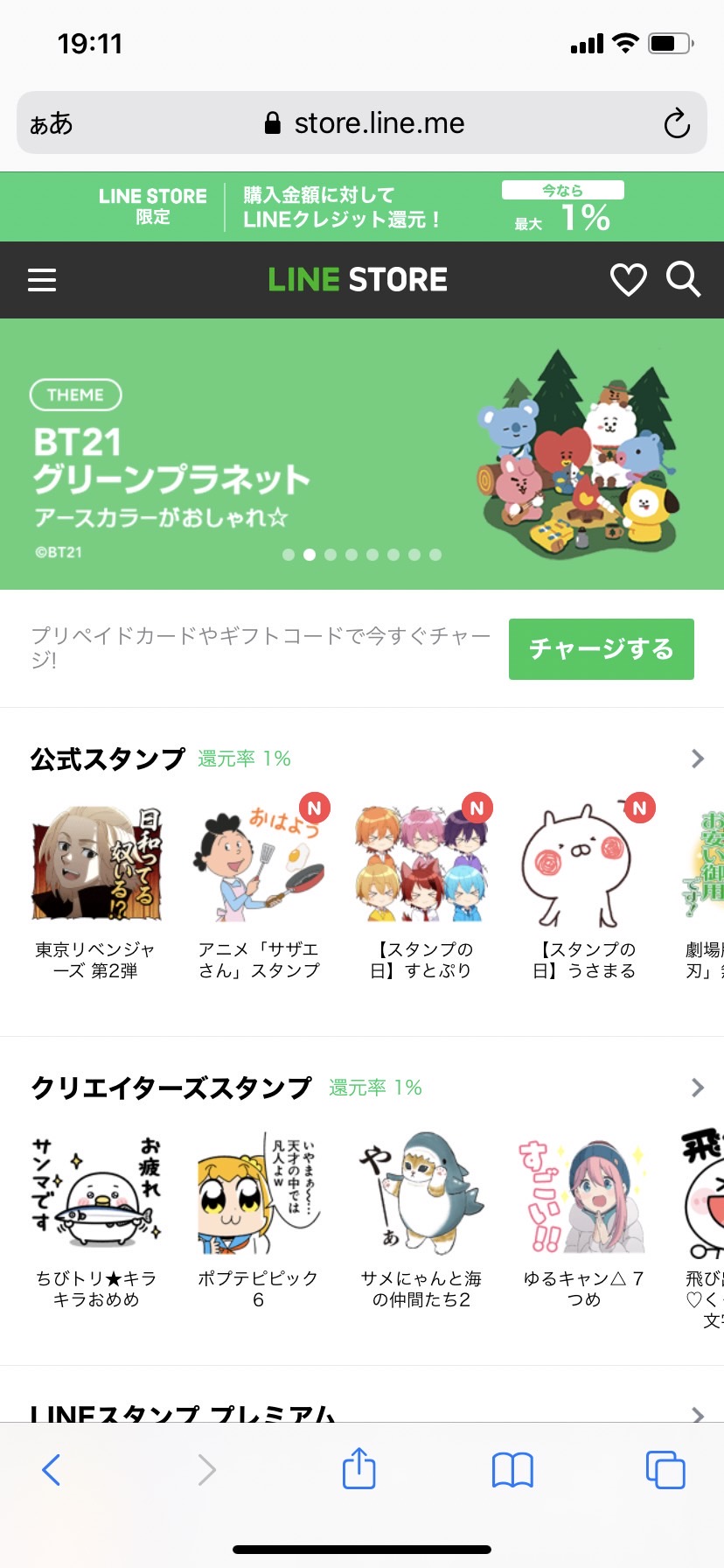
Task: Open the hamburger menu
Action: click(x=42, y=280)
